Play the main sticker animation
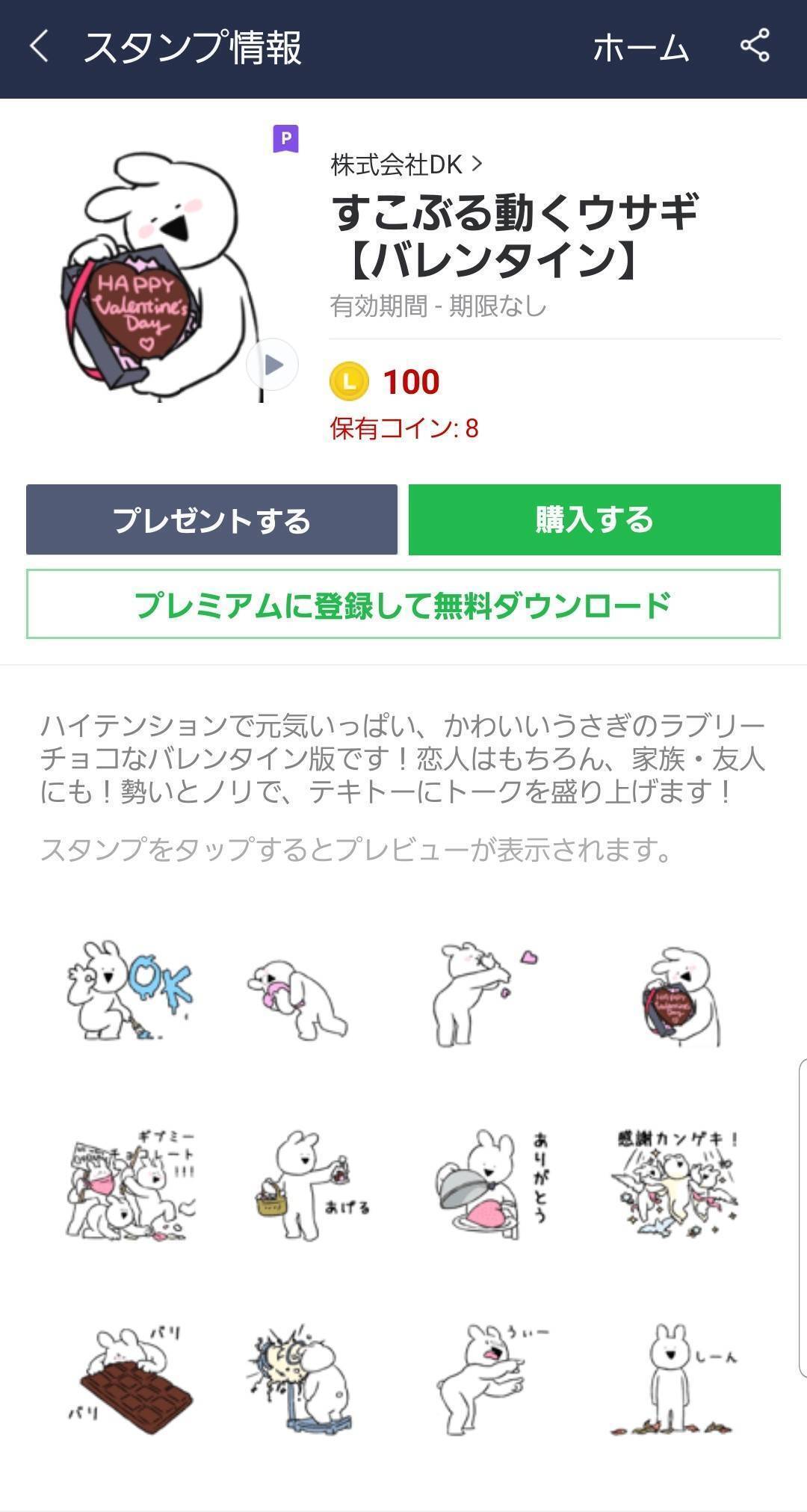The width and height of the screenshot is (807, 1512). coord(273,365)
